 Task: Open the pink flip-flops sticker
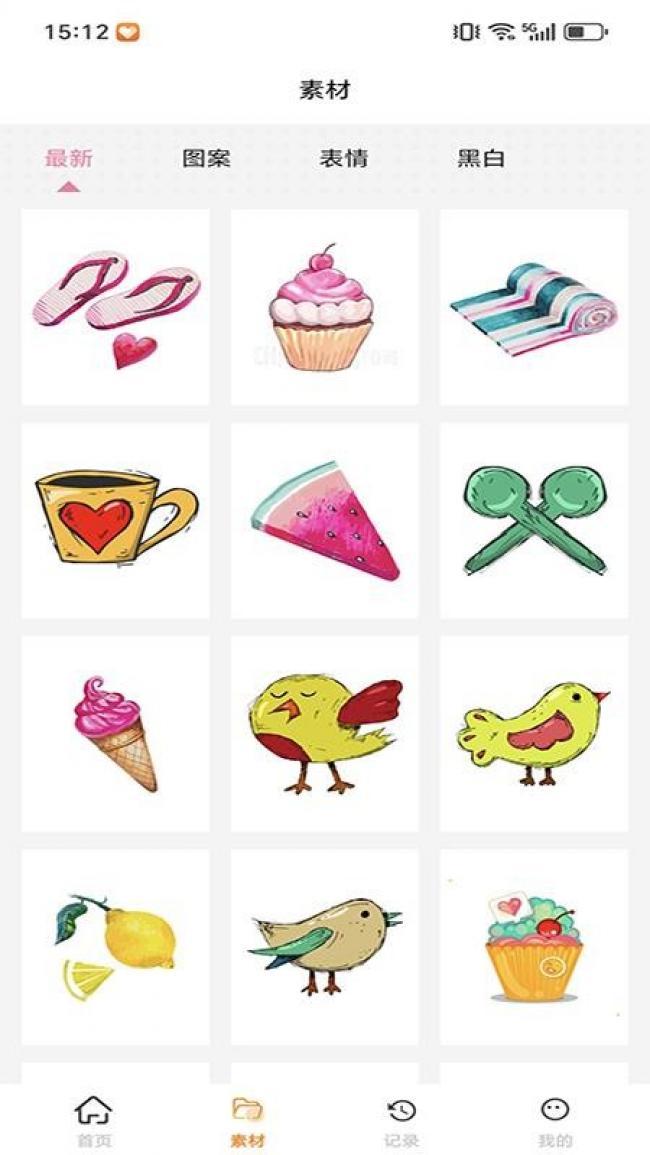115,307
